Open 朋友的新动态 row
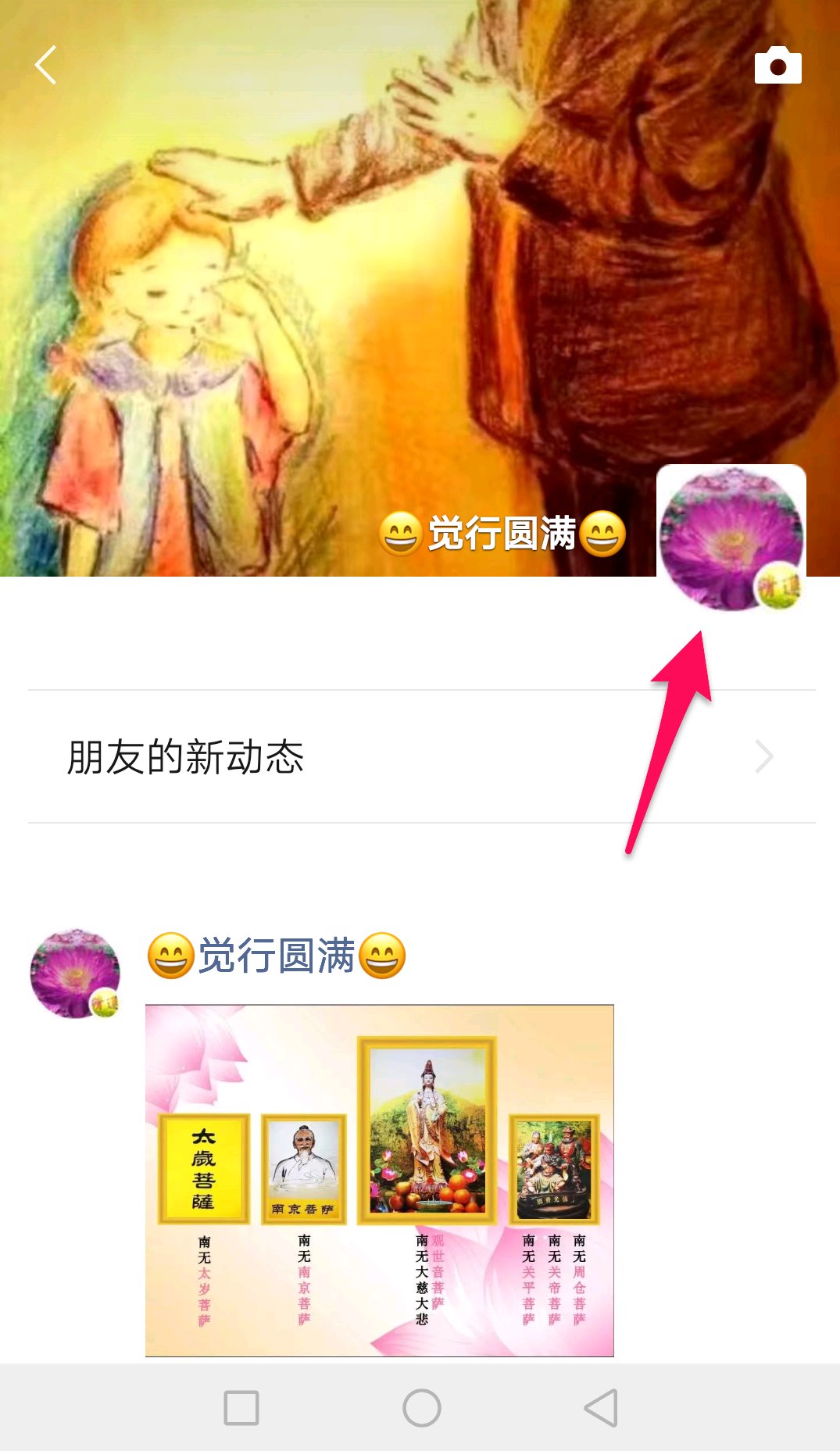Viewport: 840px width, 1451px height. tap(420, 756)
